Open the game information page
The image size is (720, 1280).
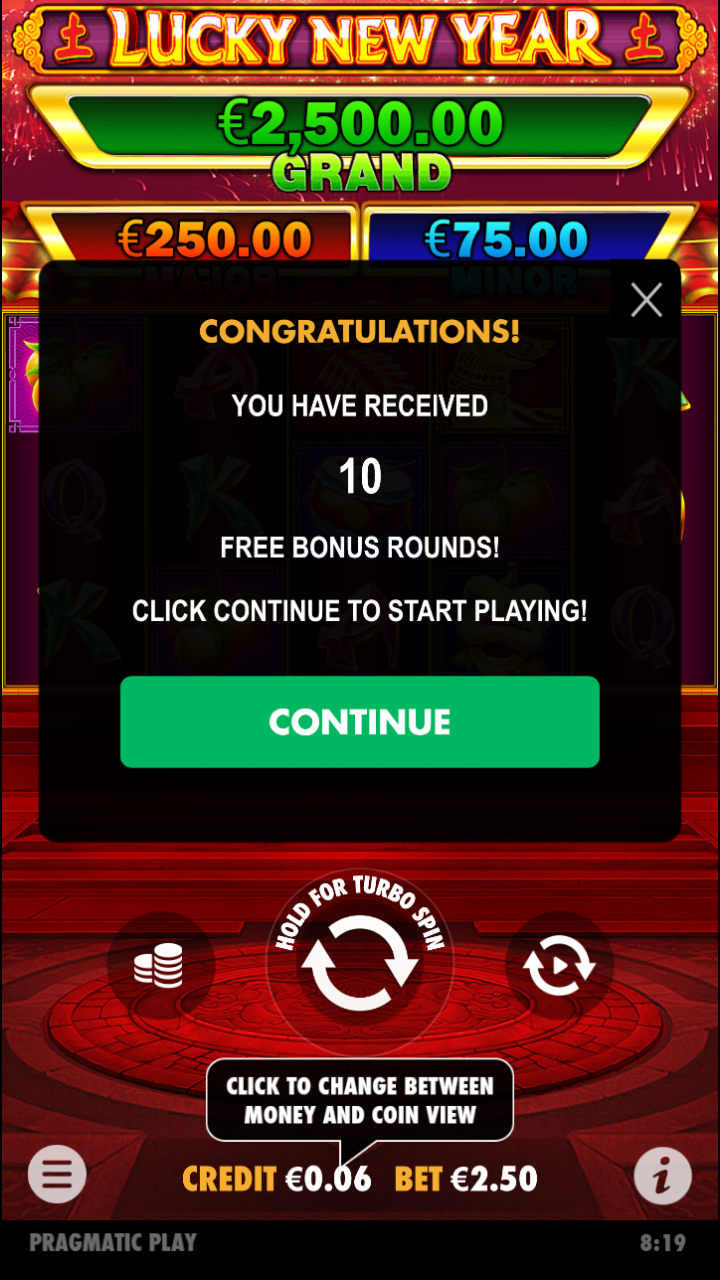coord(663,1175)
